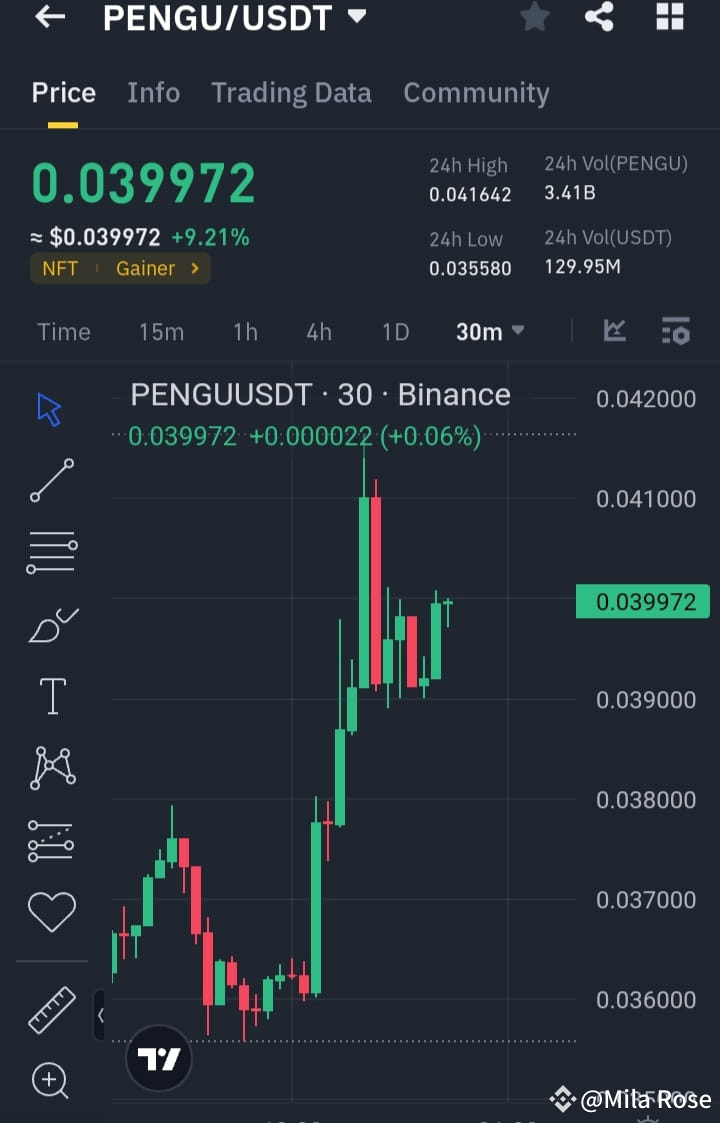The image size is (720, 1123).
Task: Open the technical indicators panel
Action: coord(675,330)
